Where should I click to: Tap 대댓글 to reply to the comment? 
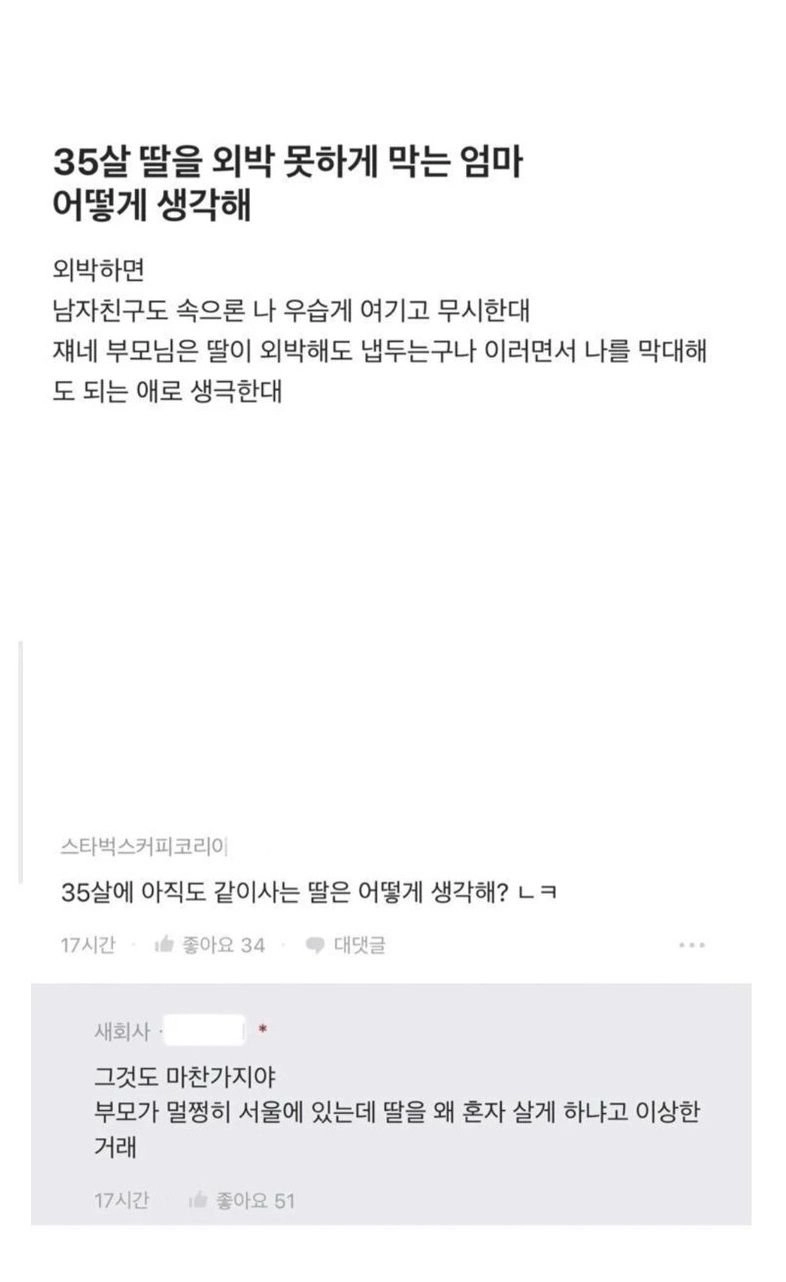346,945
